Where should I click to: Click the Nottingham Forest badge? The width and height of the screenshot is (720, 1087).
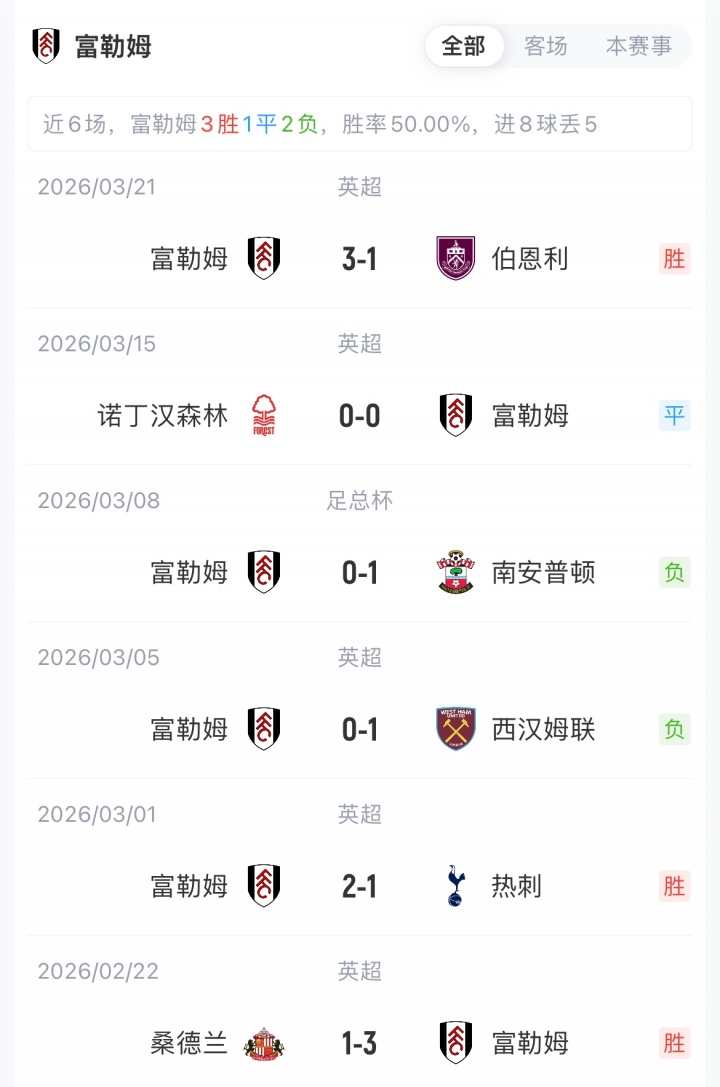click(x=264, y=415)
